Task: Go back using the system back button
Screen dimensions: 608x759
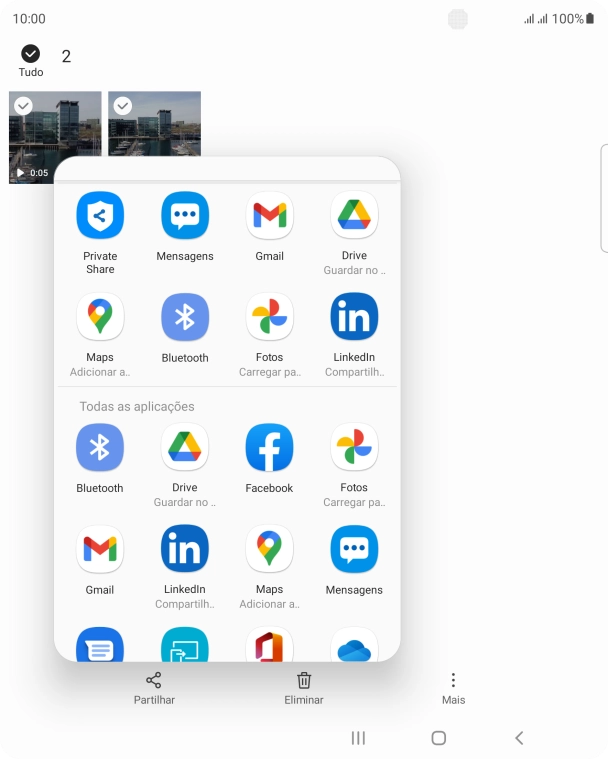Action: pyautogui.click(x=518, y=738)
